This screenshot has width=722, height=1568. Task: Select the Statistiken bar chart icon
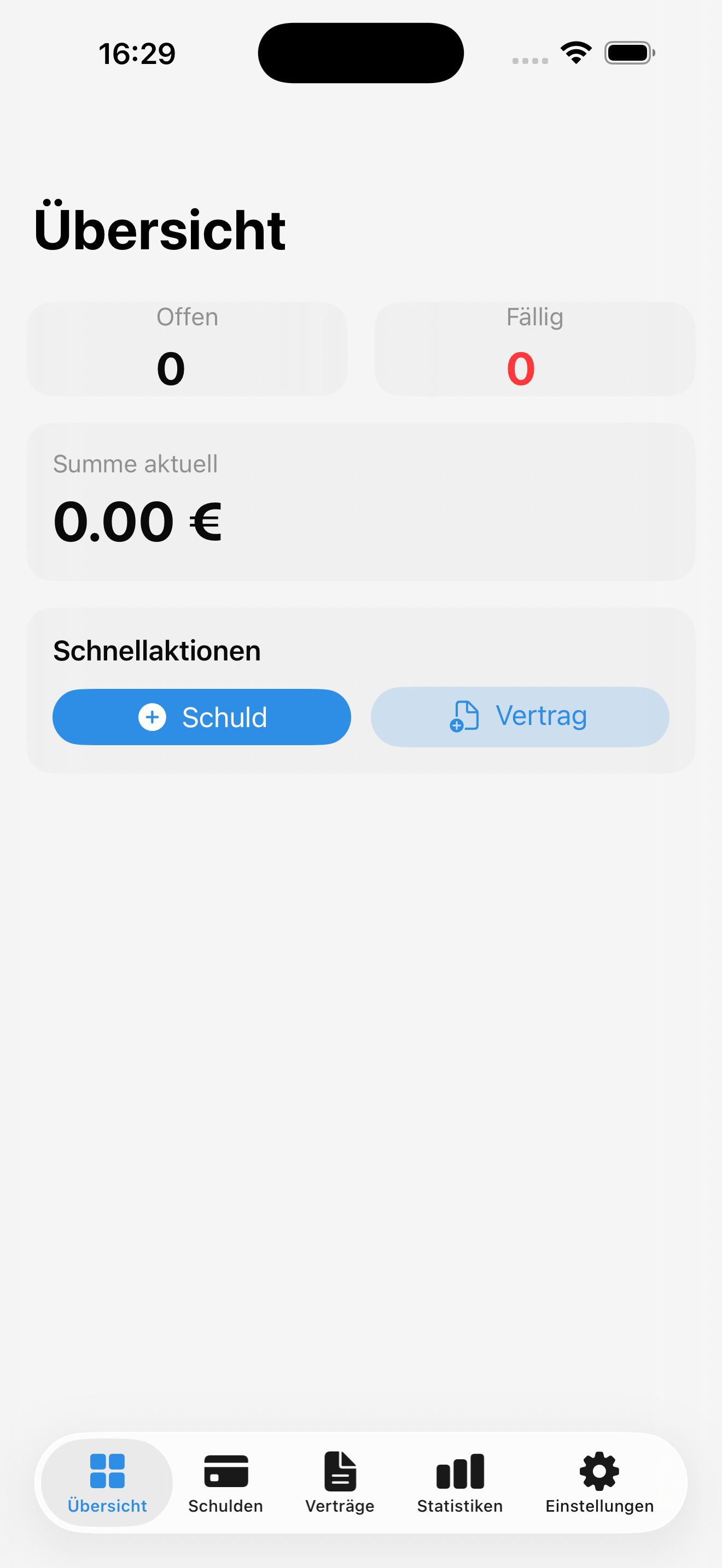tap(459, 1471)
